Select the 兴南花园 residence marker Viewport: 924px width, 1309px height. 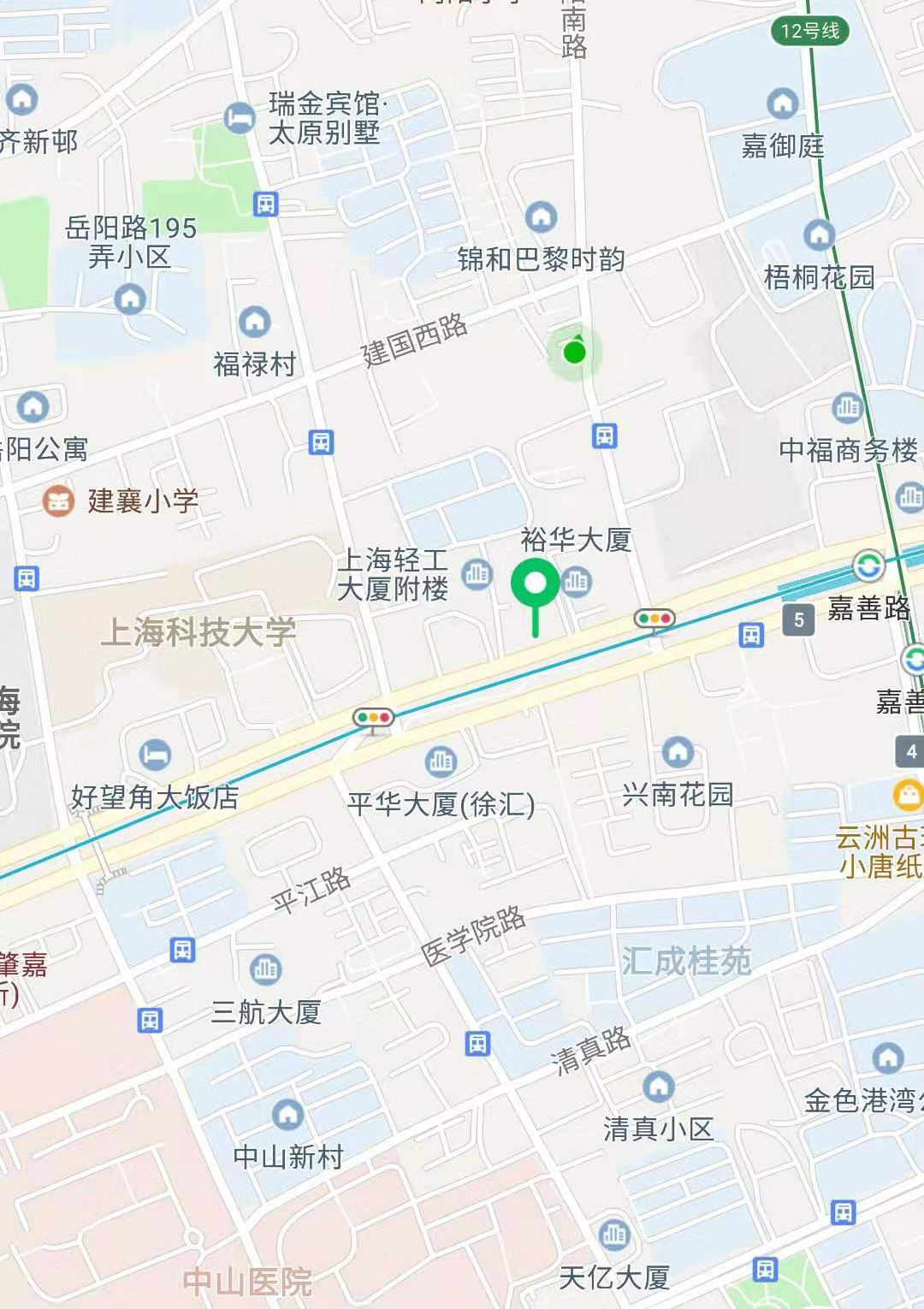click(678, 752)
